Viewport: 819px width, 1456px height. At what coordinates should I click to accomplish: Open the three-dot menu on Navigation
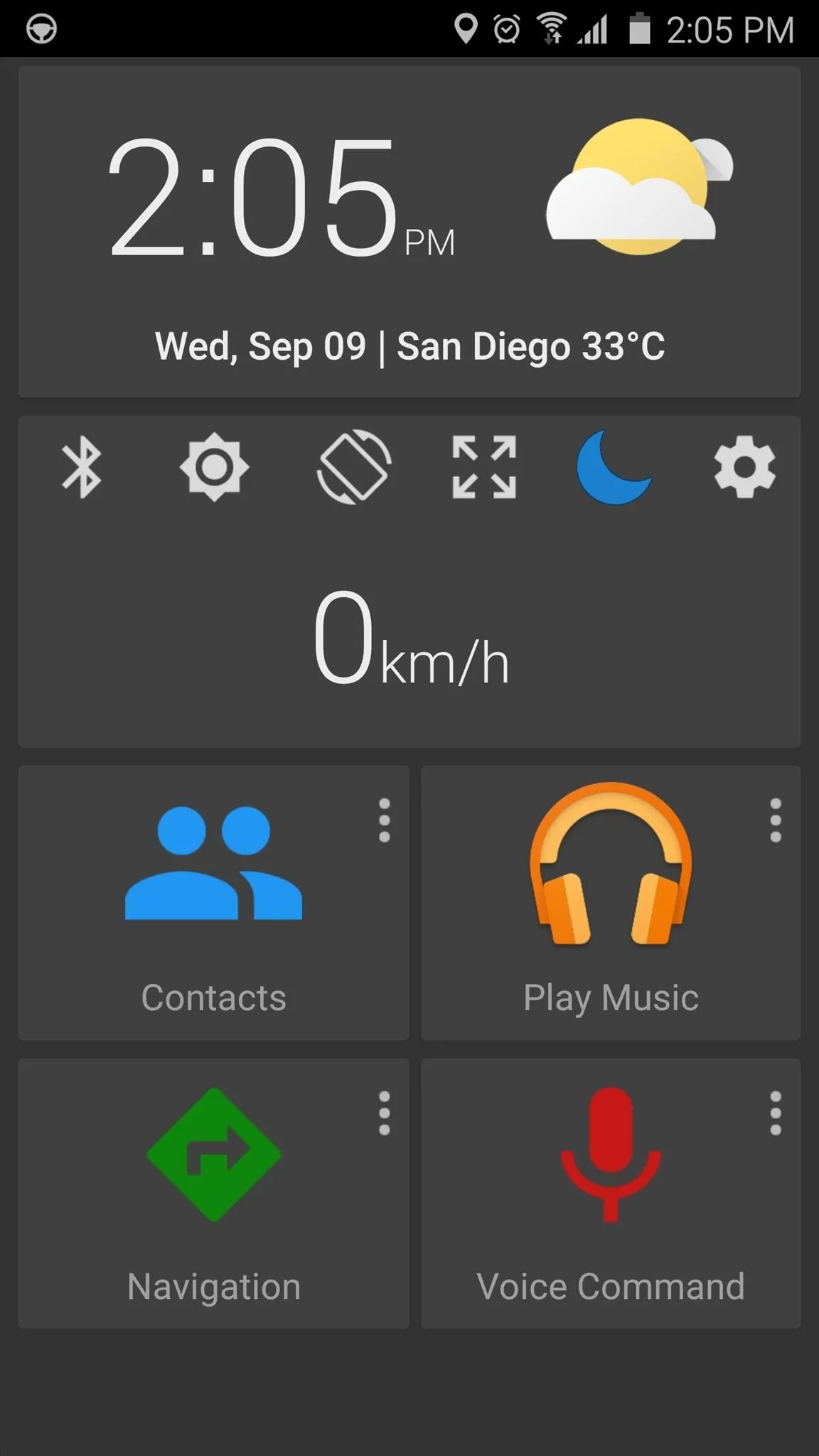click(x=384, y=1113)
